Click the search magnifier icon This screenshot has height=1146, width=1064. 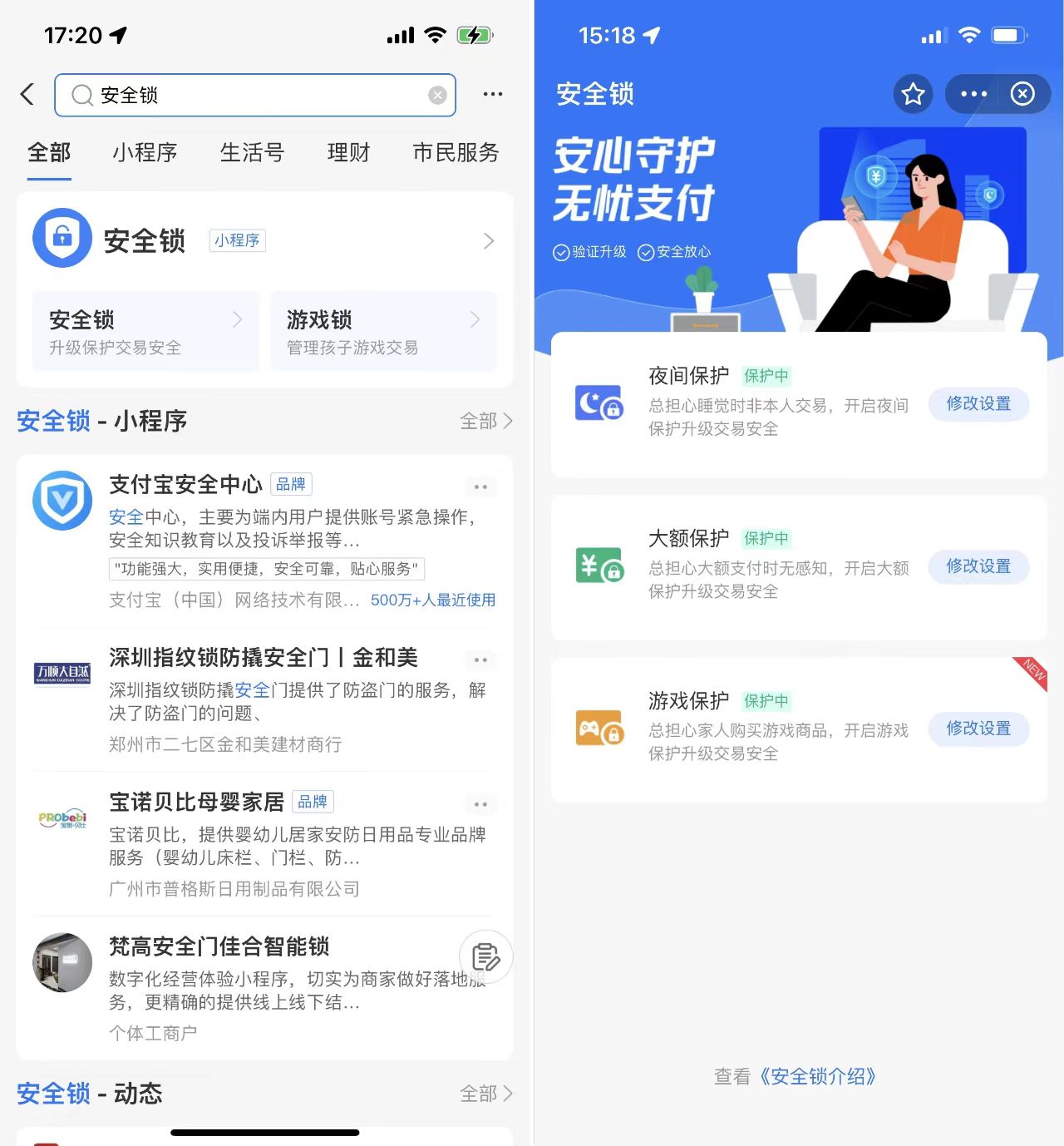click(x=81, y=95)
